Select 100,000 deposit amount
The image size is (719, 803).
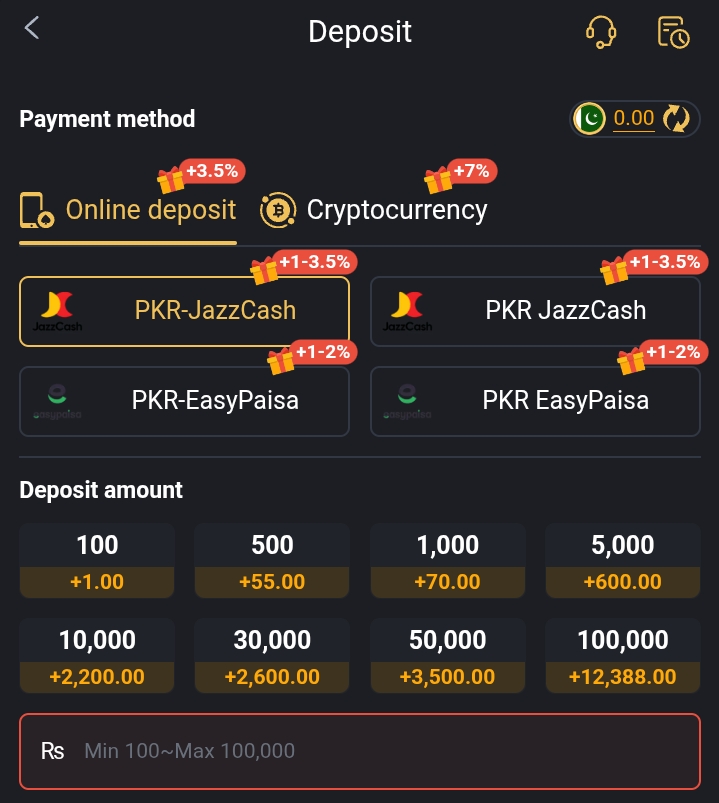coord(622,655)
